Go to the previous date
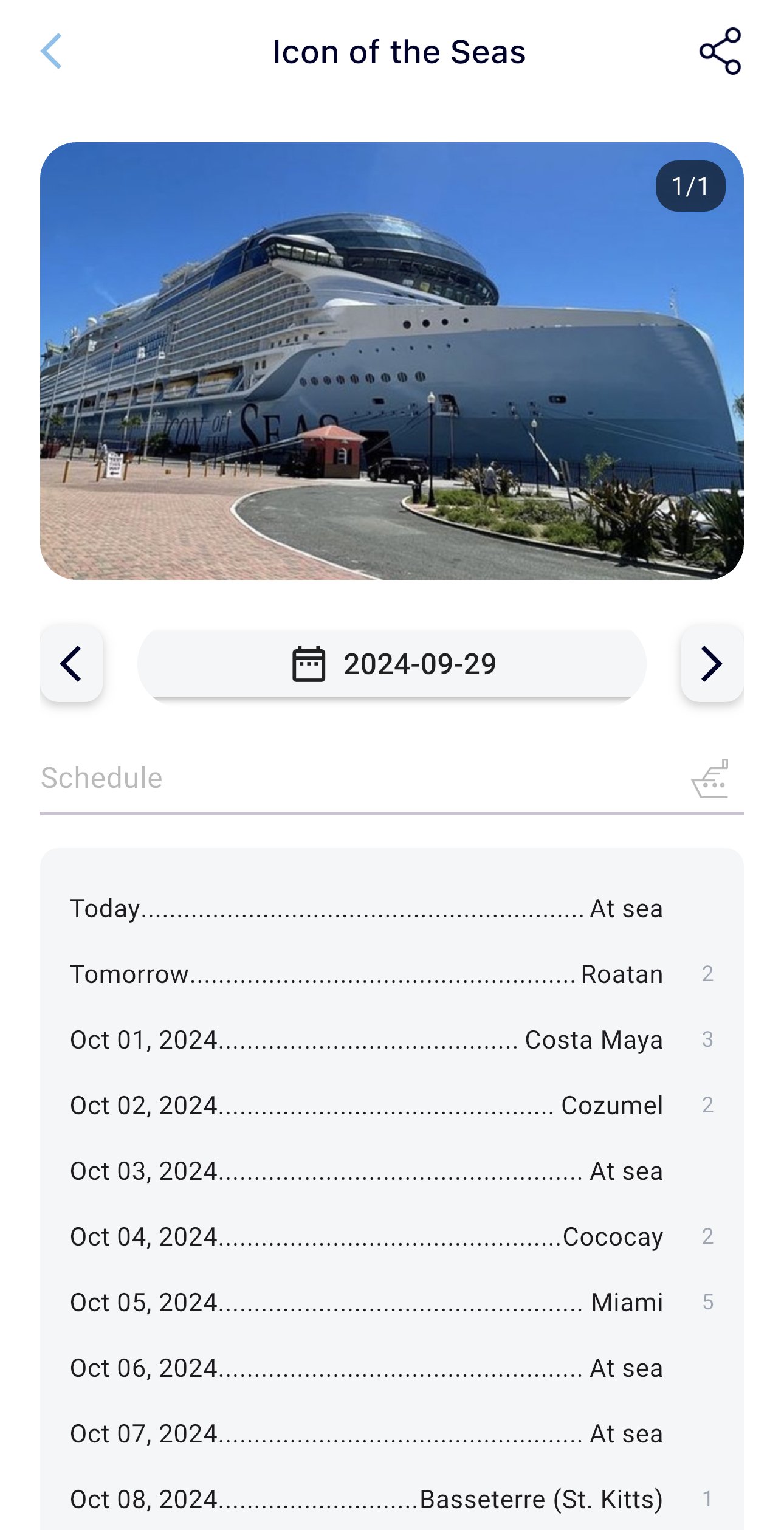Image resolution: width=784 pixels, height=1530 pixels. click(x=72, y=663)
